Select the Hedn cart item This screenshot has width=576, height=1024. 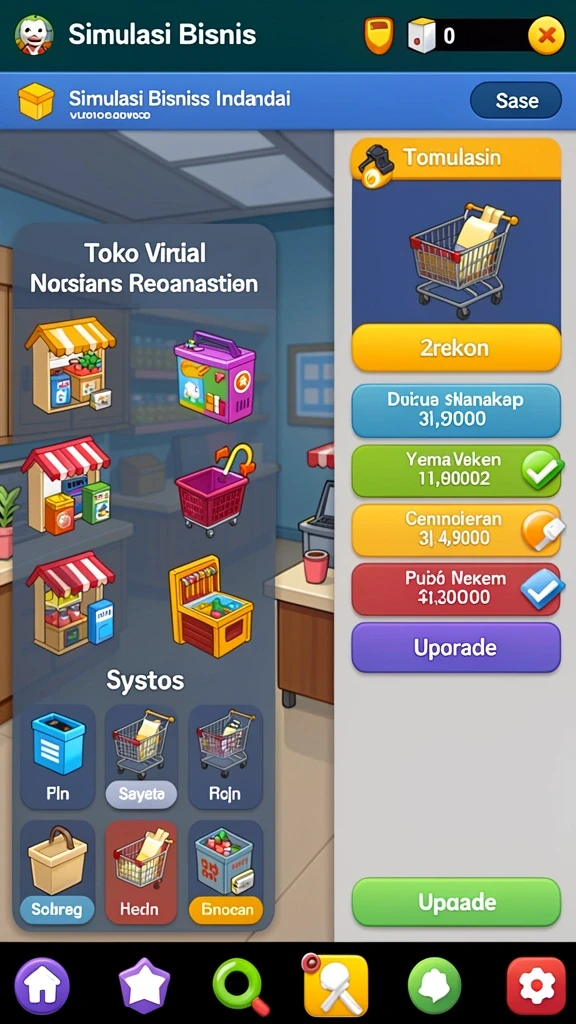click(x=141, y=872)
